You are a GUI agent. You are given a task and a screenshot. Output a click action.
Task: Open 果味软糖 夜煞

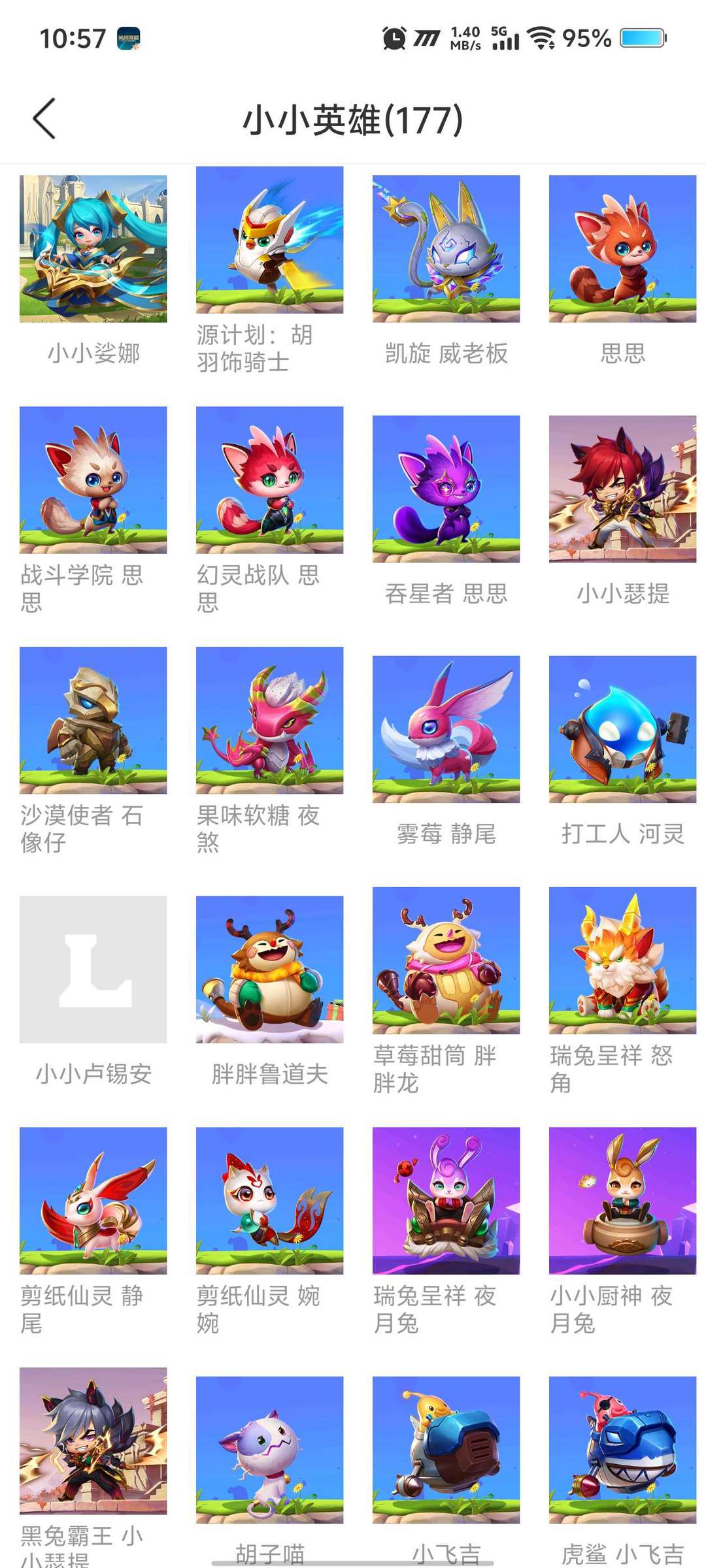pos(269,721)
